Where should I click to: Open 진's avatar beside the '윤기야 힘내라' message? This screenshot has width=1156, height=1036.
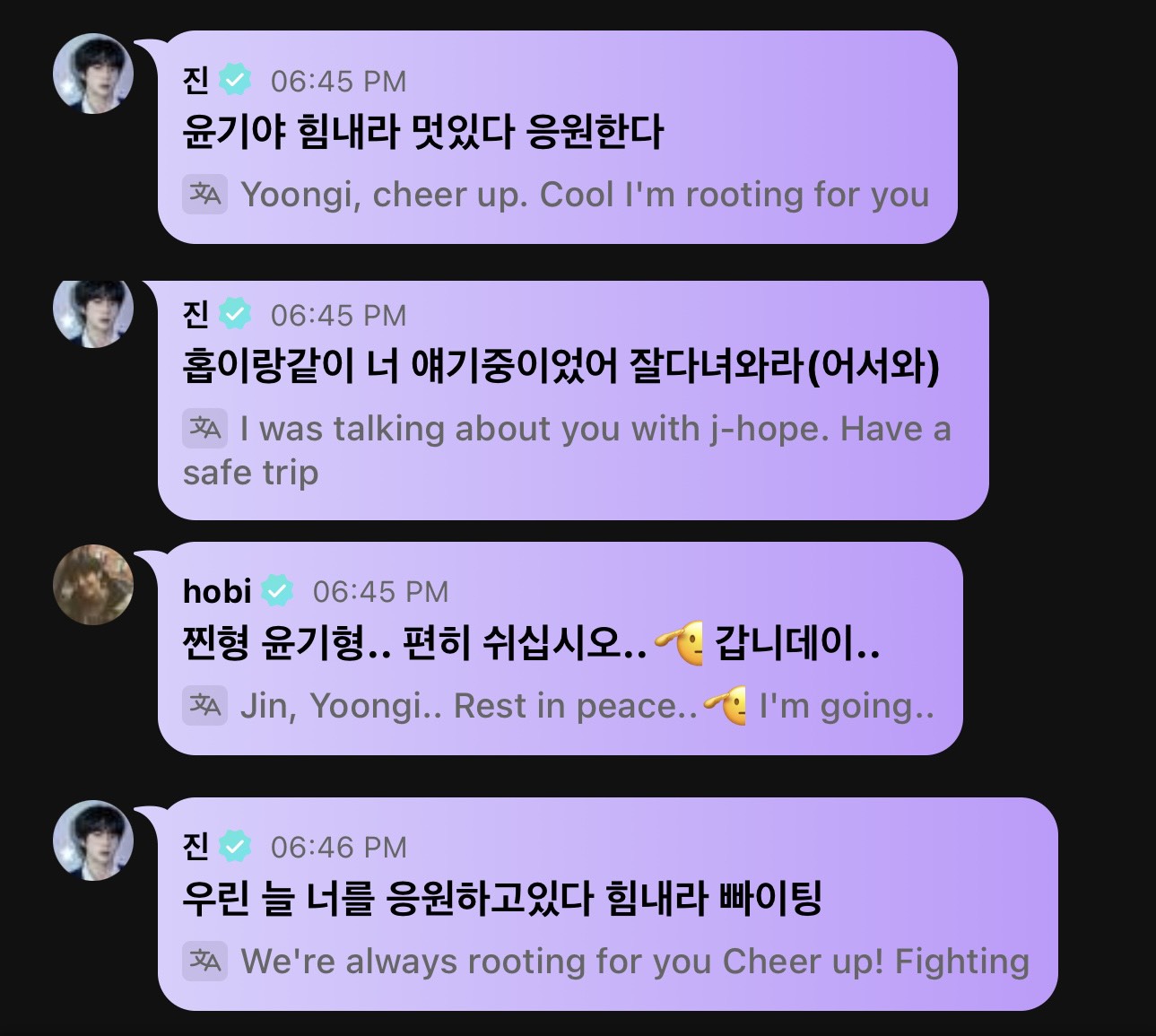click(93, 74)
